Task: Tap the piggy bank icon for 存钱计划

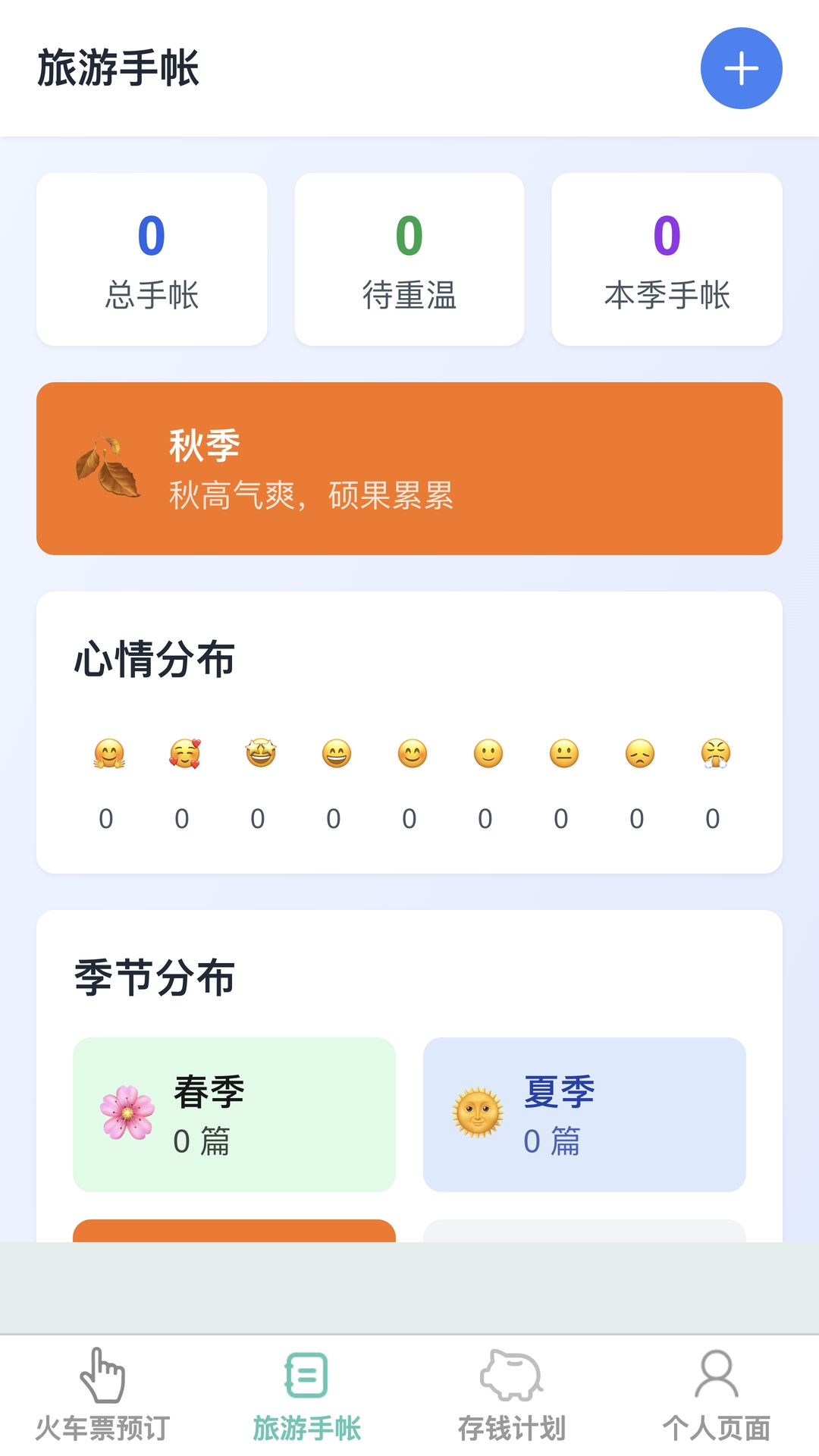Action: [x=511, y=1388]
